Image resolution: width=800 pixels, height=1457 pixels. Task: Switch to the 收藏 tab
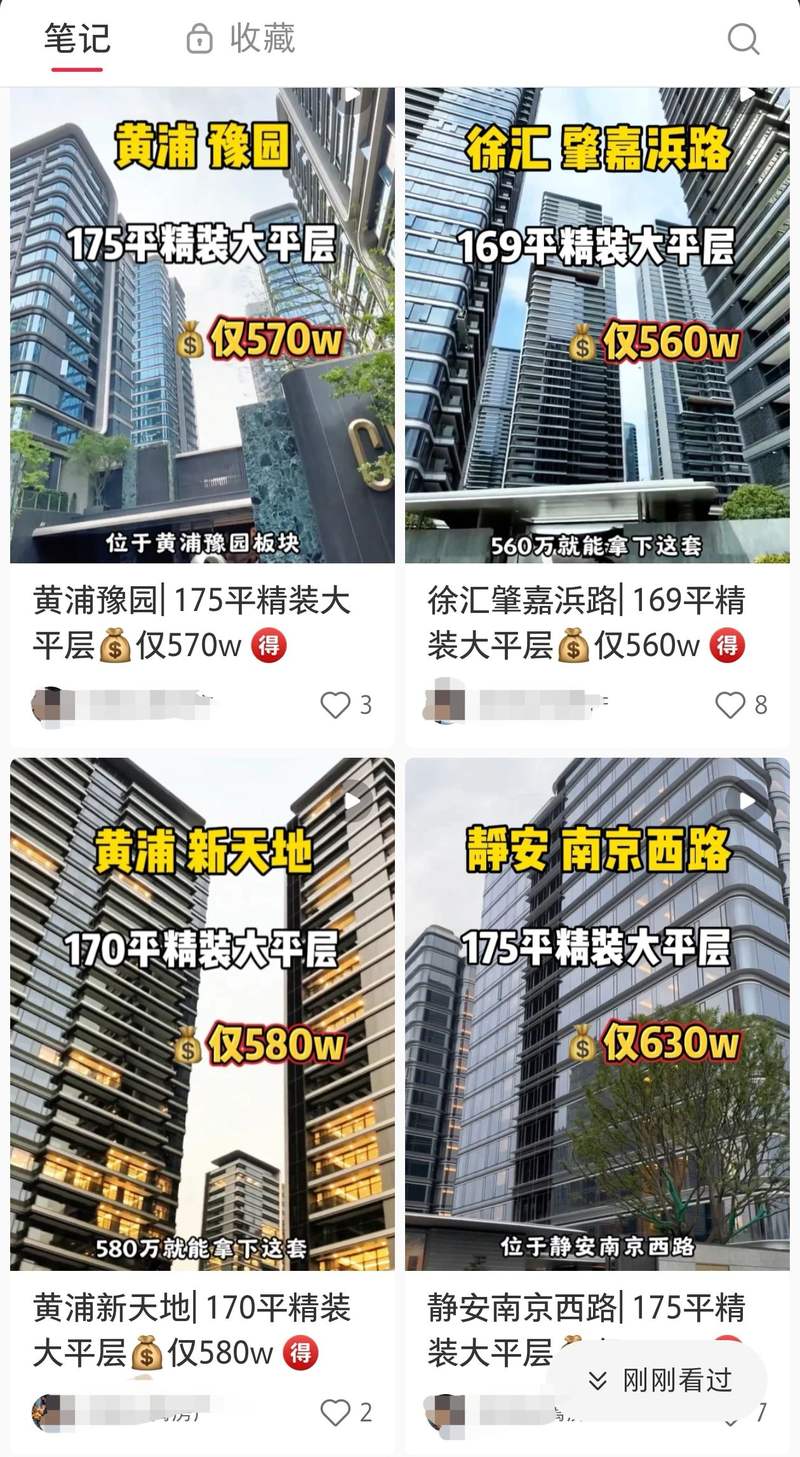coord(241,40)
